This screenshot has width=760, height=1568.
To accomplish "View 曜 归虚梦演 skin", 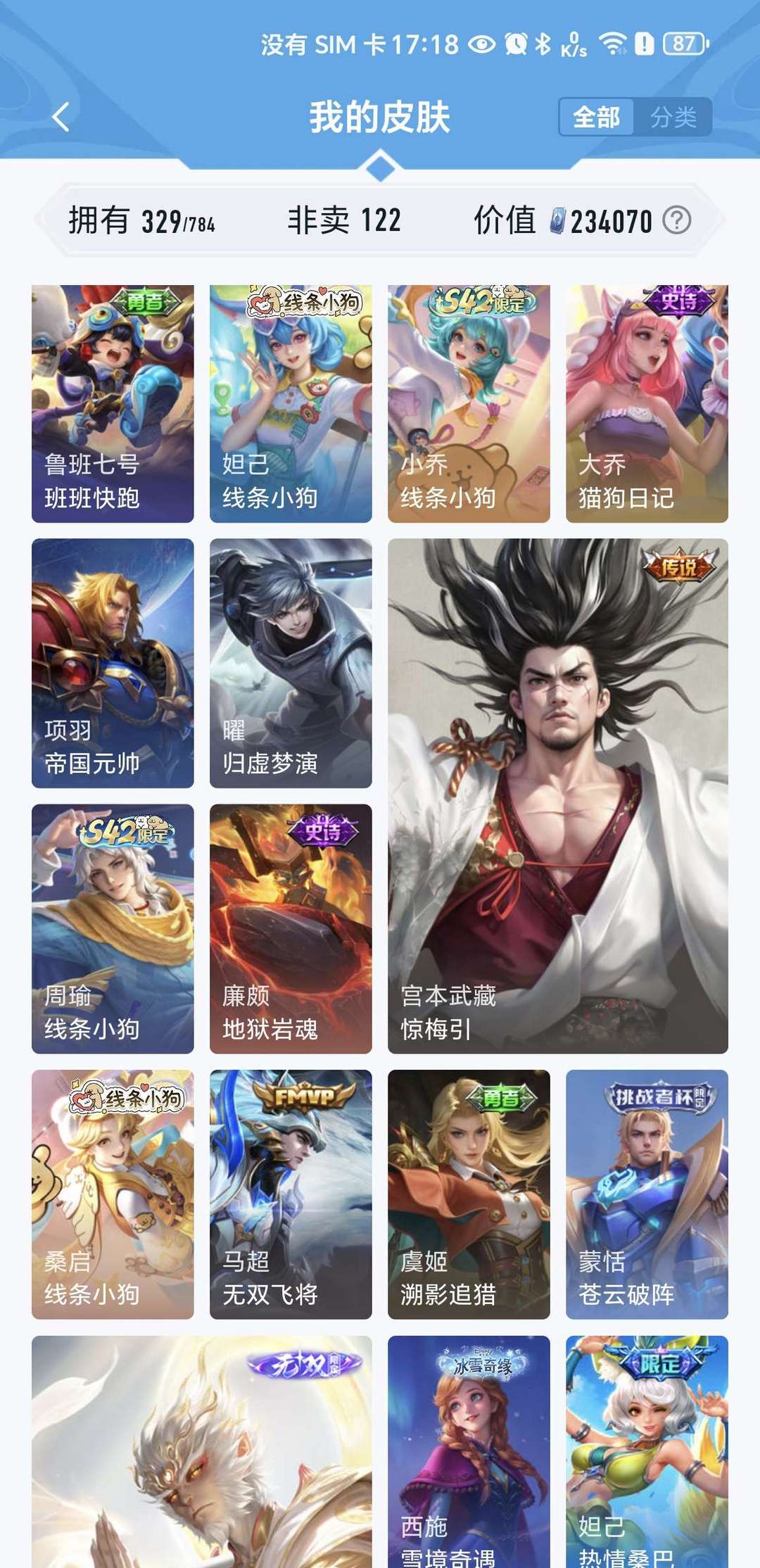I will (x=291, y=663).
